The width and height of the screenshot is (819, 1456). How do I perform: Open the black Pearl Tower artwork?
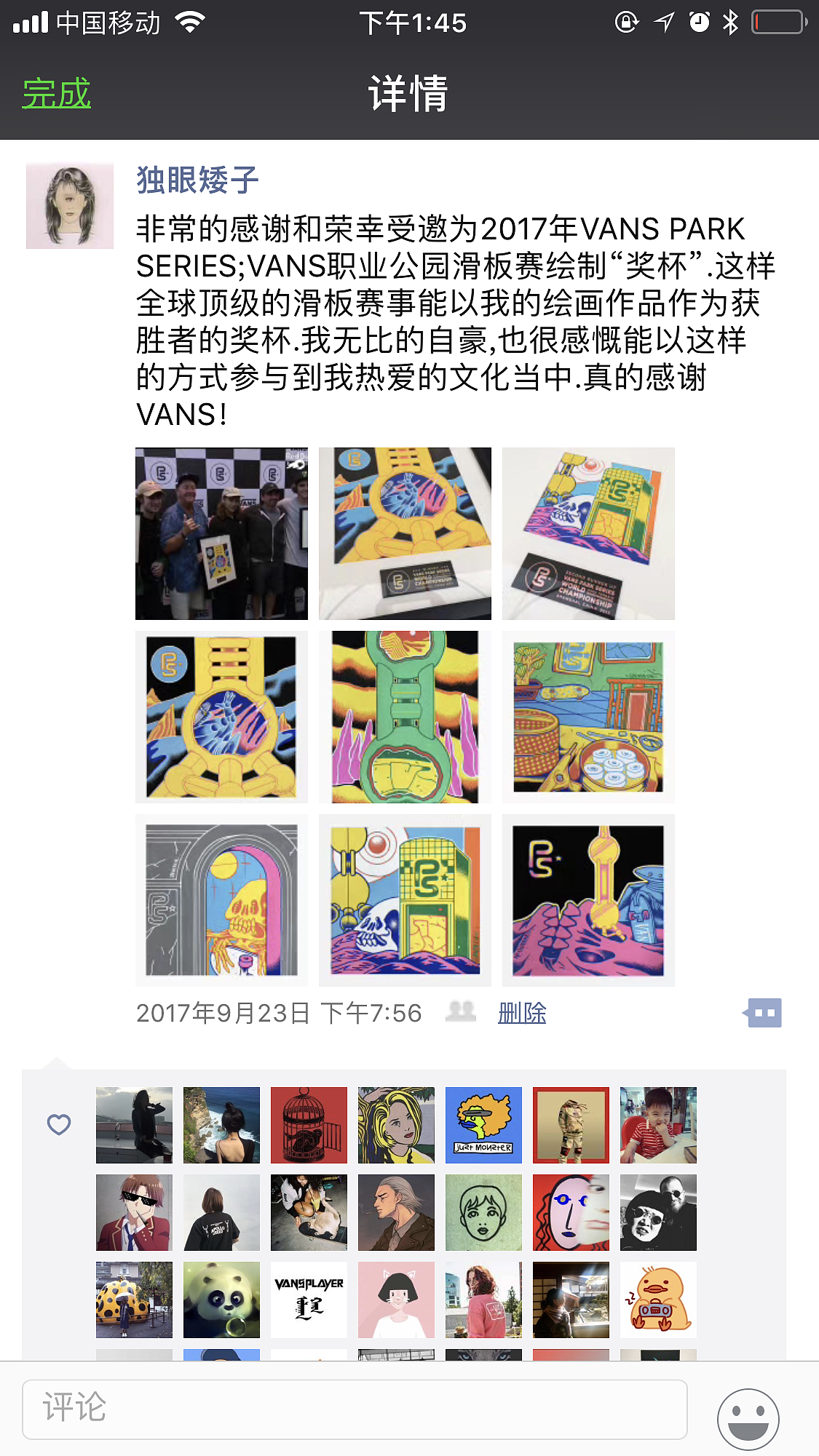tap(588, 900)
